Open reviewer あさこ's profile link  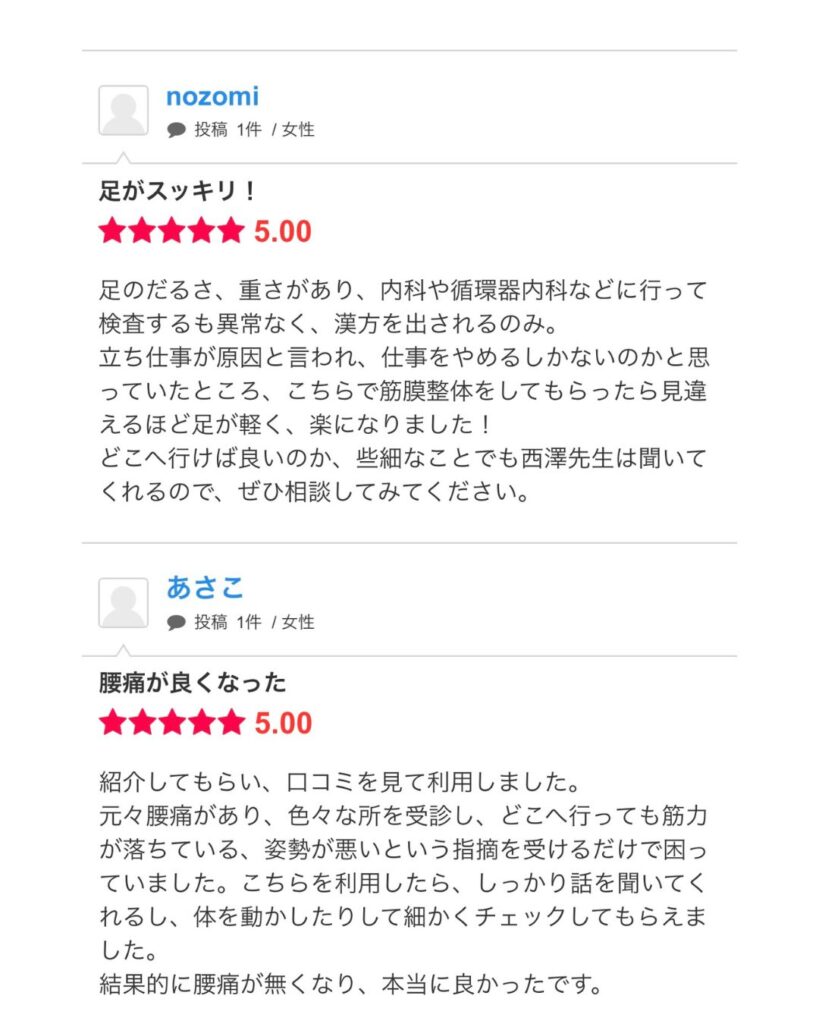205,588
